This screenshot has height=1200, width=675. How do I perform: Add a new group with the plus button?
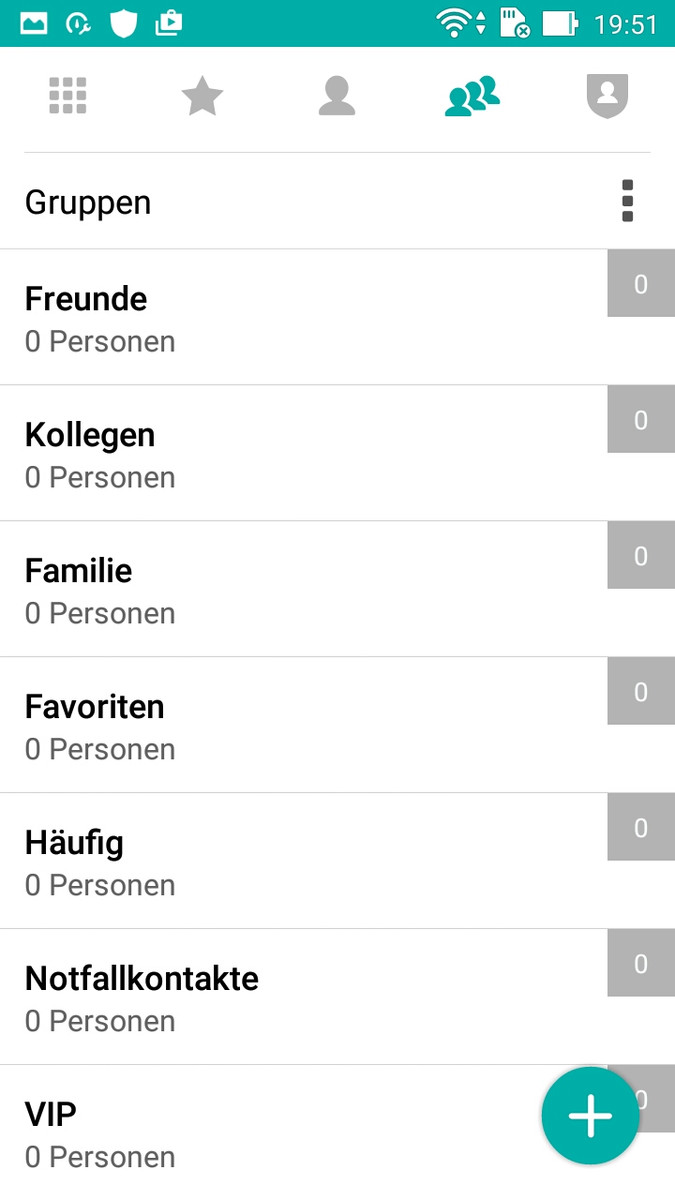590,1116
